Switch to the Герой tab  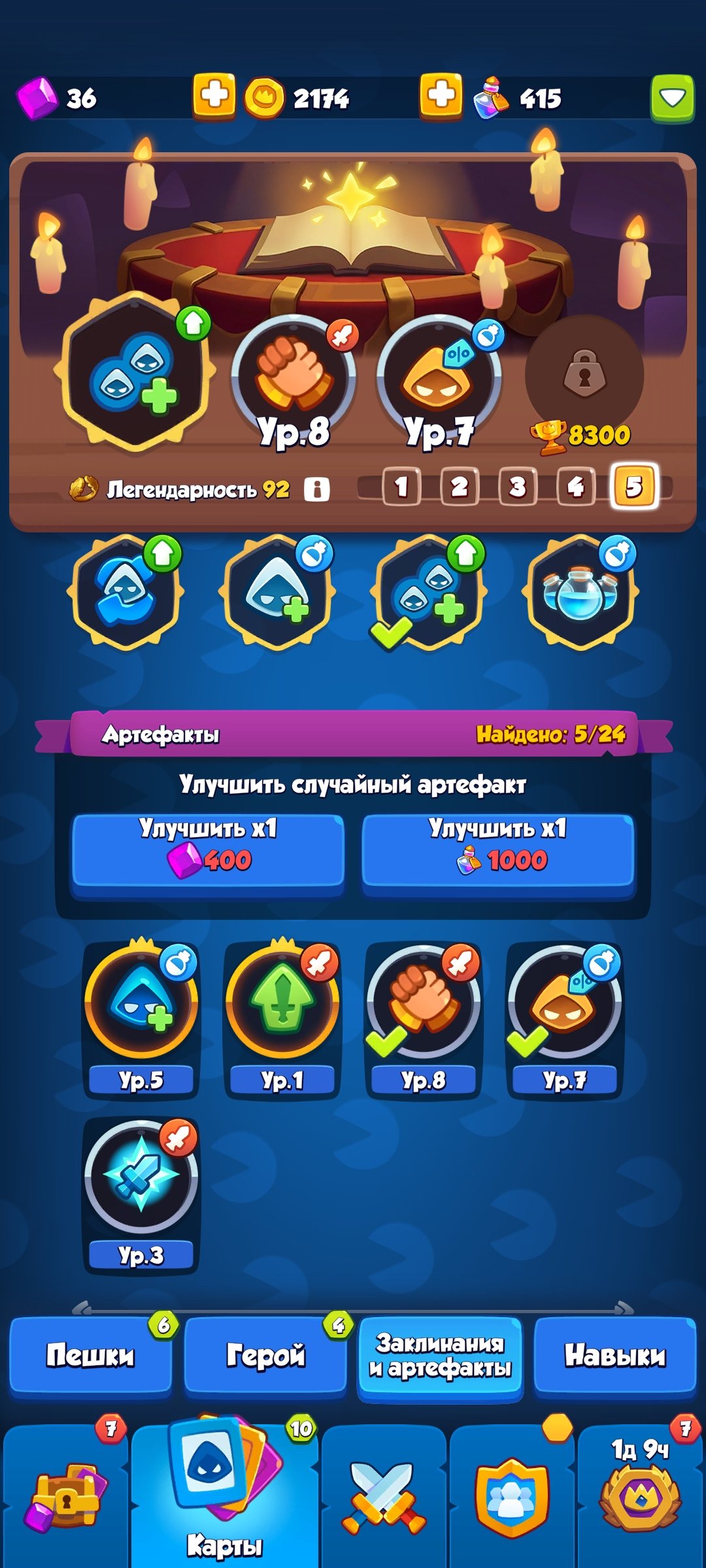click(x=265, y=1356)
